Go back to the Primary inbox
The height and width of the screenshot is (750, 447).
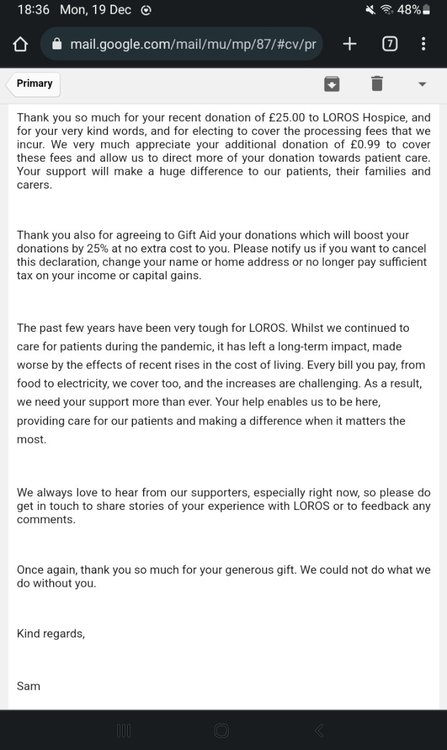(33, 84)
